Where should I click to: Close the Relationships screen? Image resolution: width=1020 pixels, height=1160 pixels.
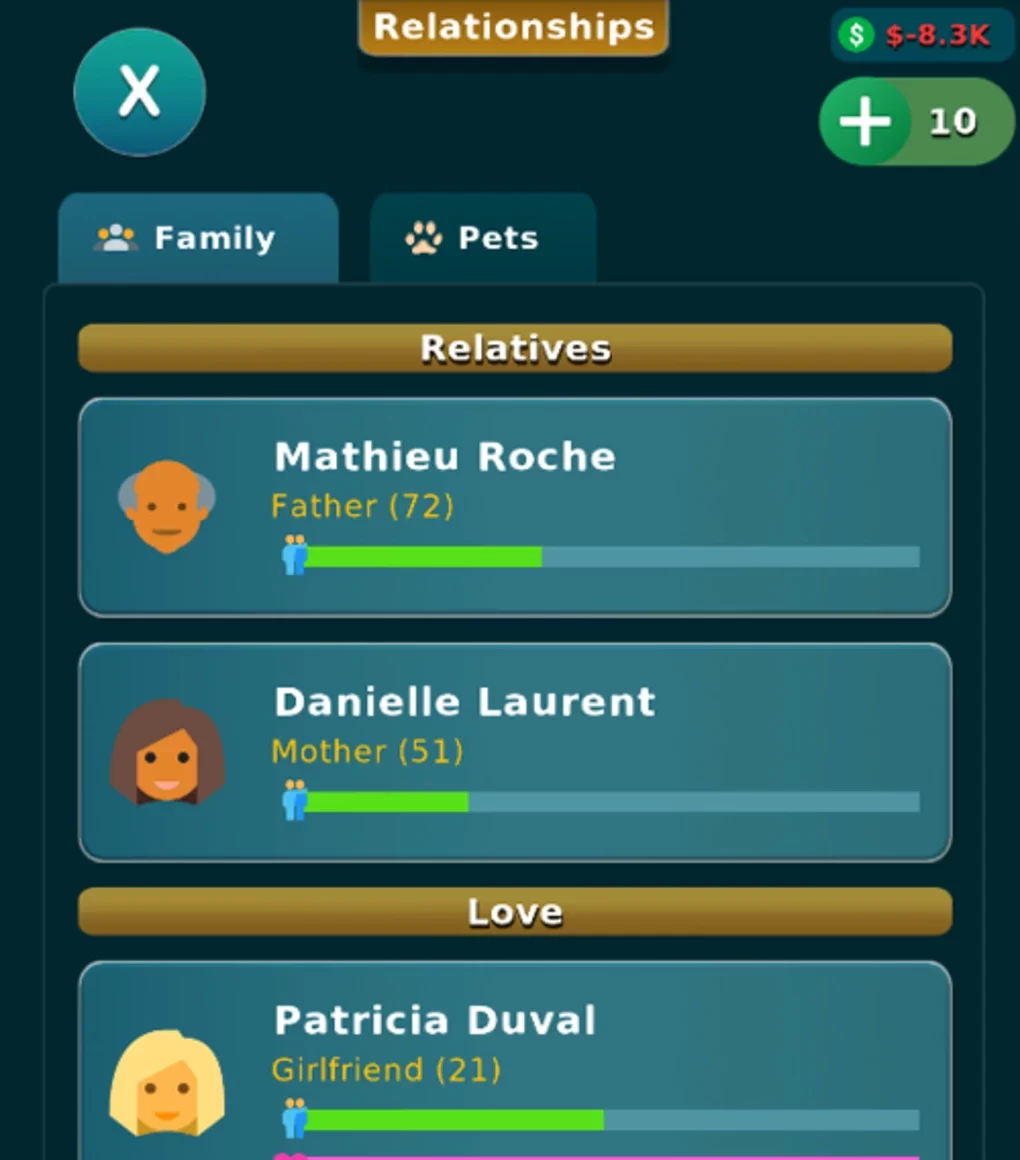pyautogui.click(x=139, y=93)
